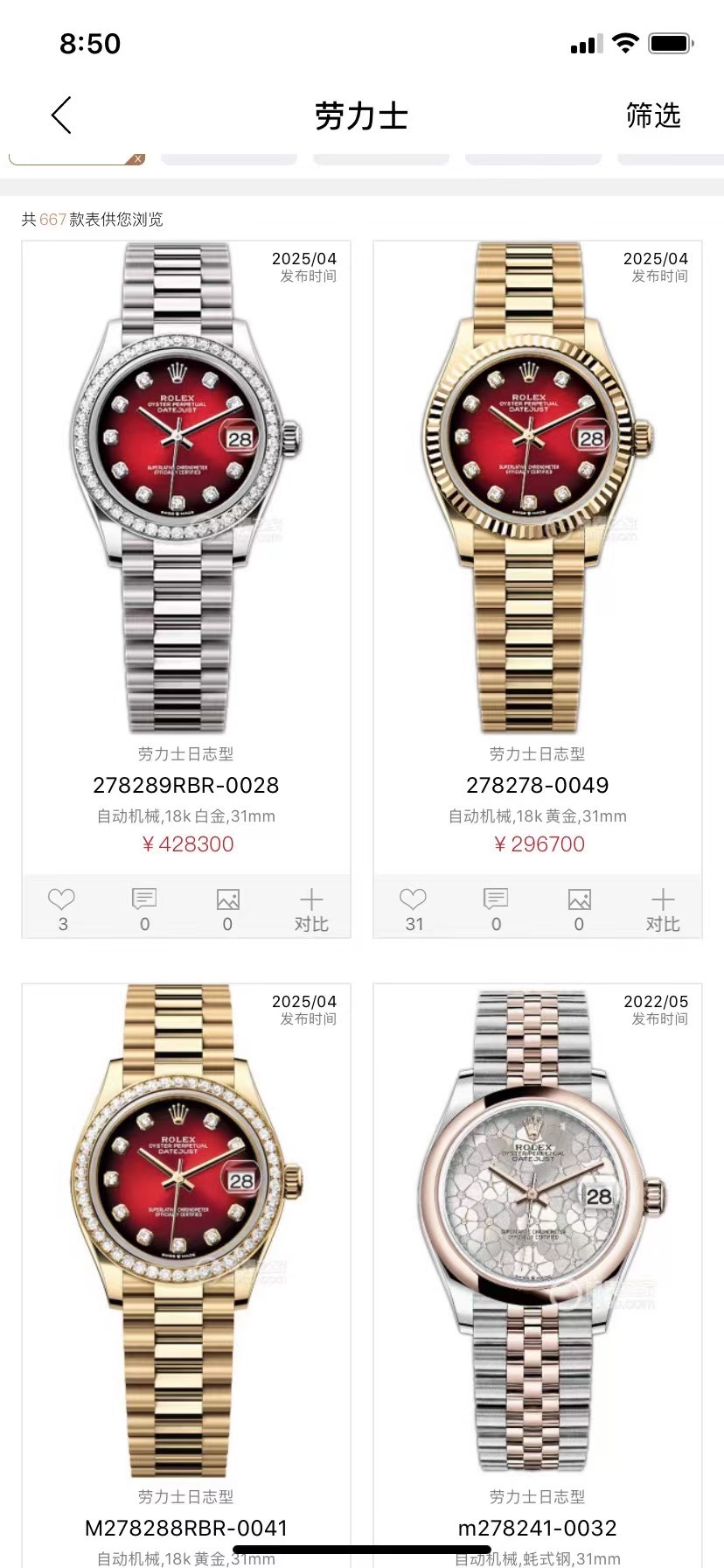This screenshot has height=1568, width=724.
Task: View photos of 278278-0049
Action: pyautogui.click(x=579, y=908)
